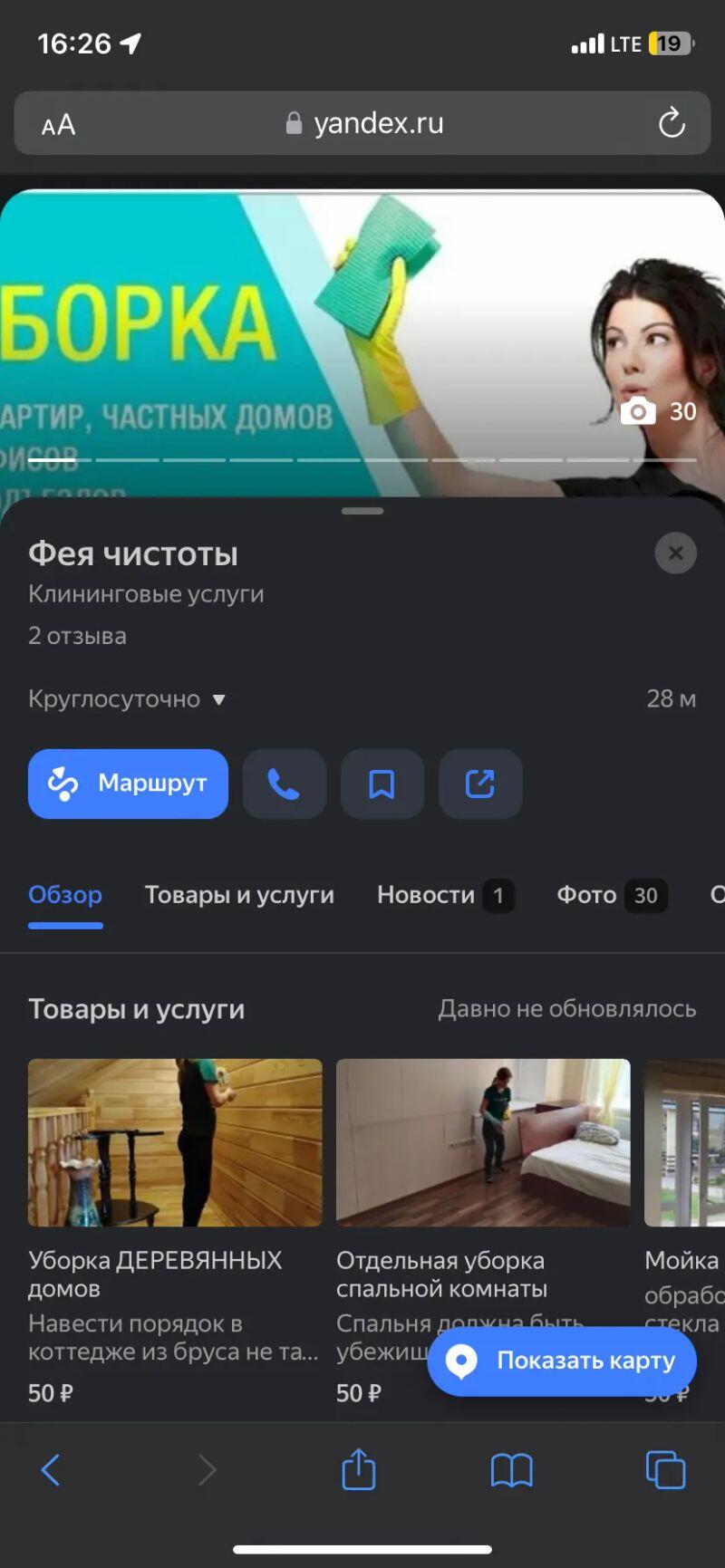The height and width of the screenshot is (1568, 725).
Task: Show all open Safari tabs
Action: coord(665,1469)
